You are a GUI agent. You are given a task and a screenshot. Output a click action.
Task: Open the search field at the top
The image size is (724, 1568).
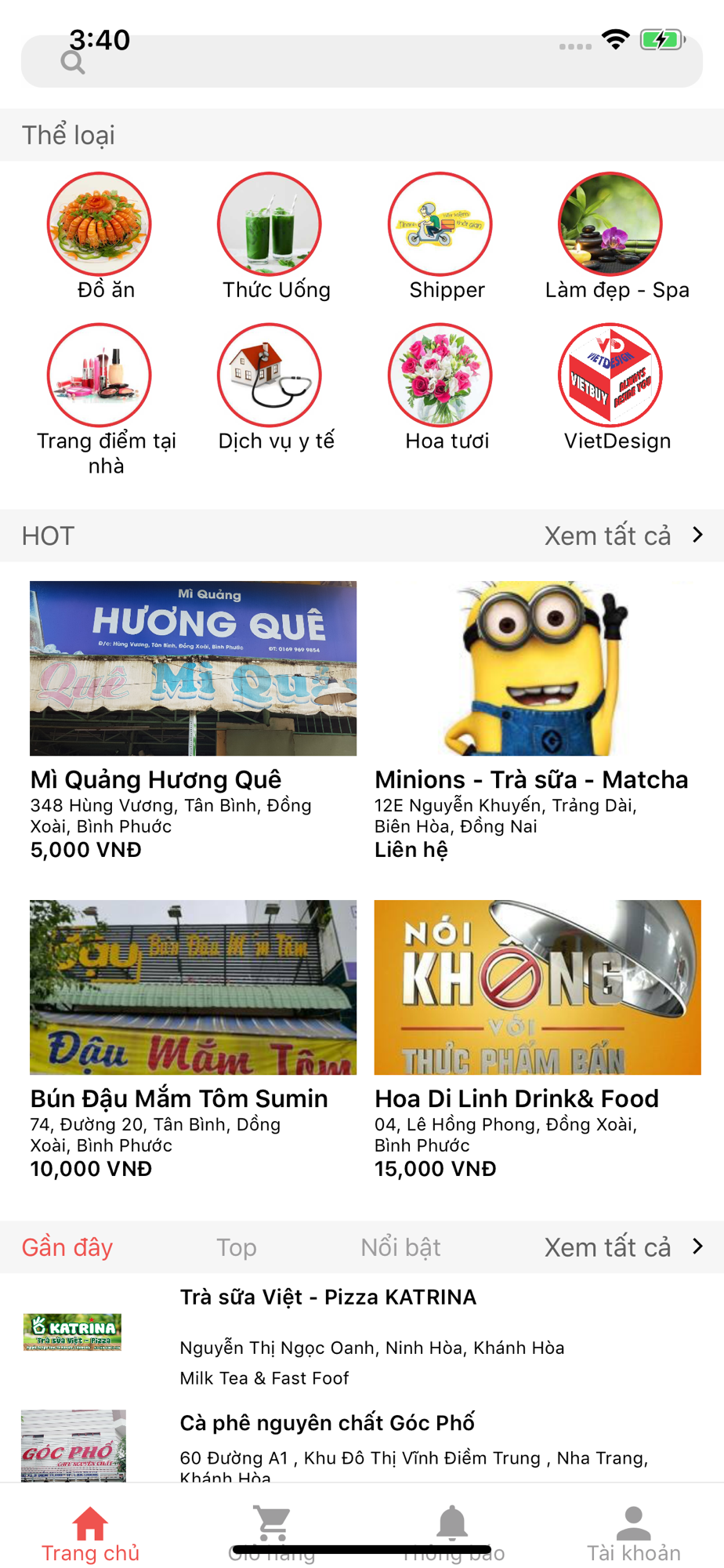point(360,62)
